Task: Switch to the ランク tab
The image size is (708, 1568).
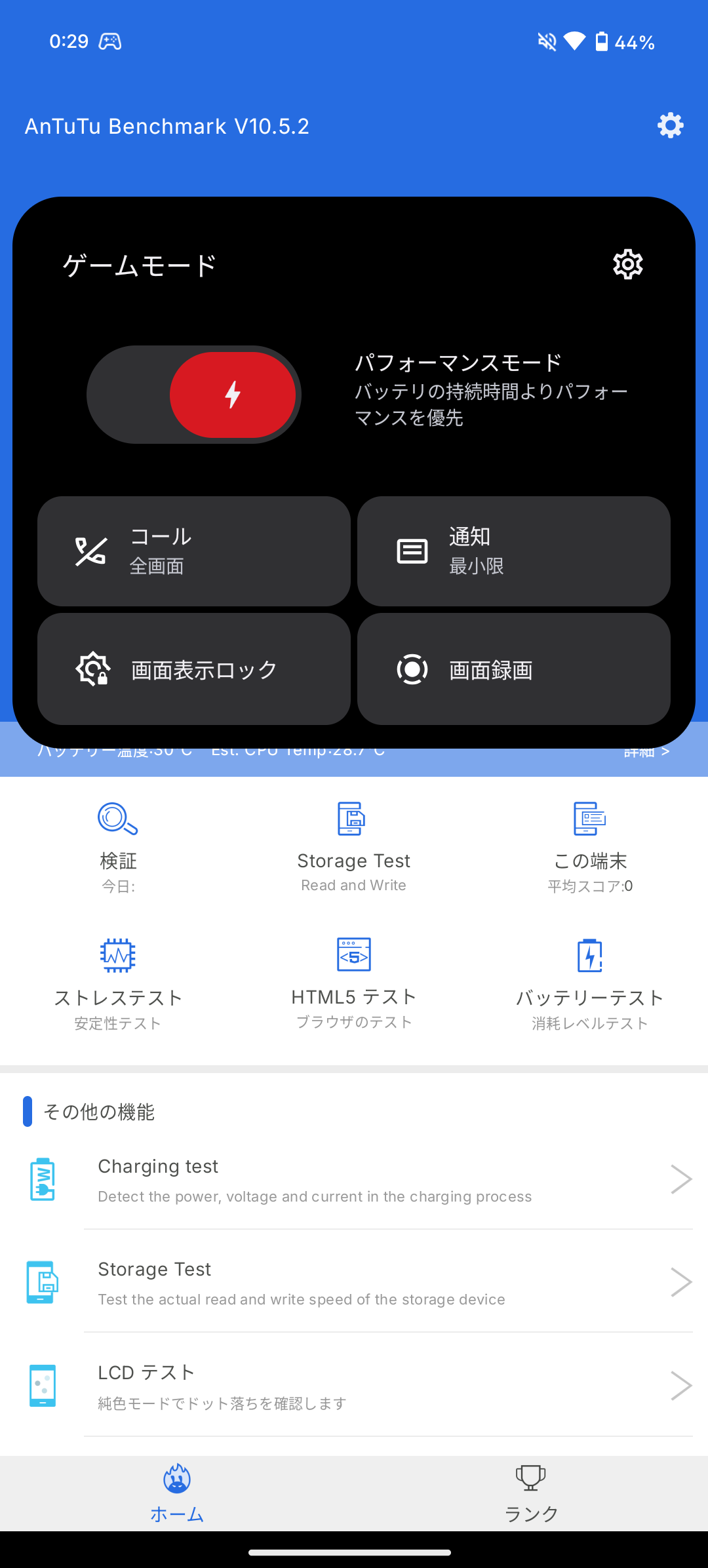Action: click(x=531, y=1493)
